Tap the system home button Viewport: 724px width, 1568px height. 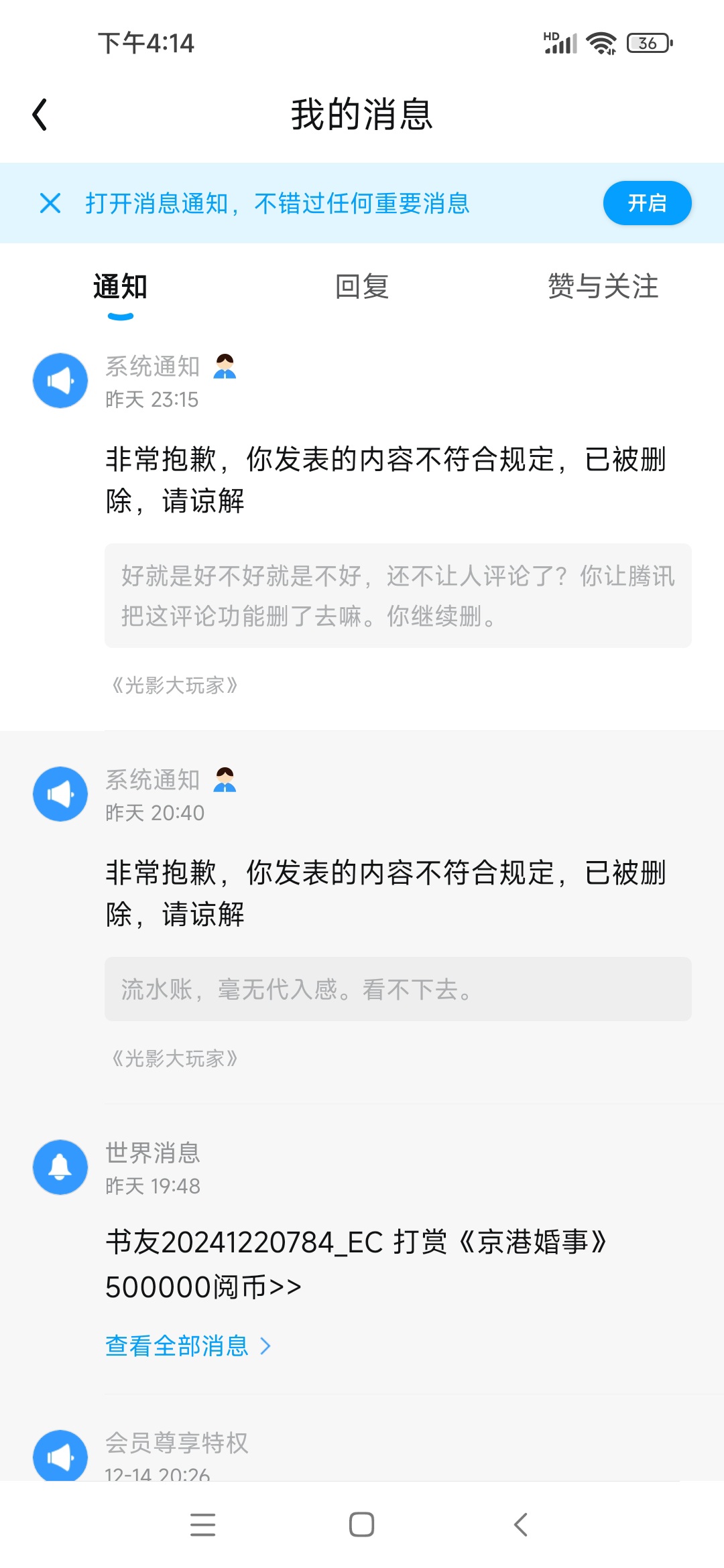[x=362, y=1524]
